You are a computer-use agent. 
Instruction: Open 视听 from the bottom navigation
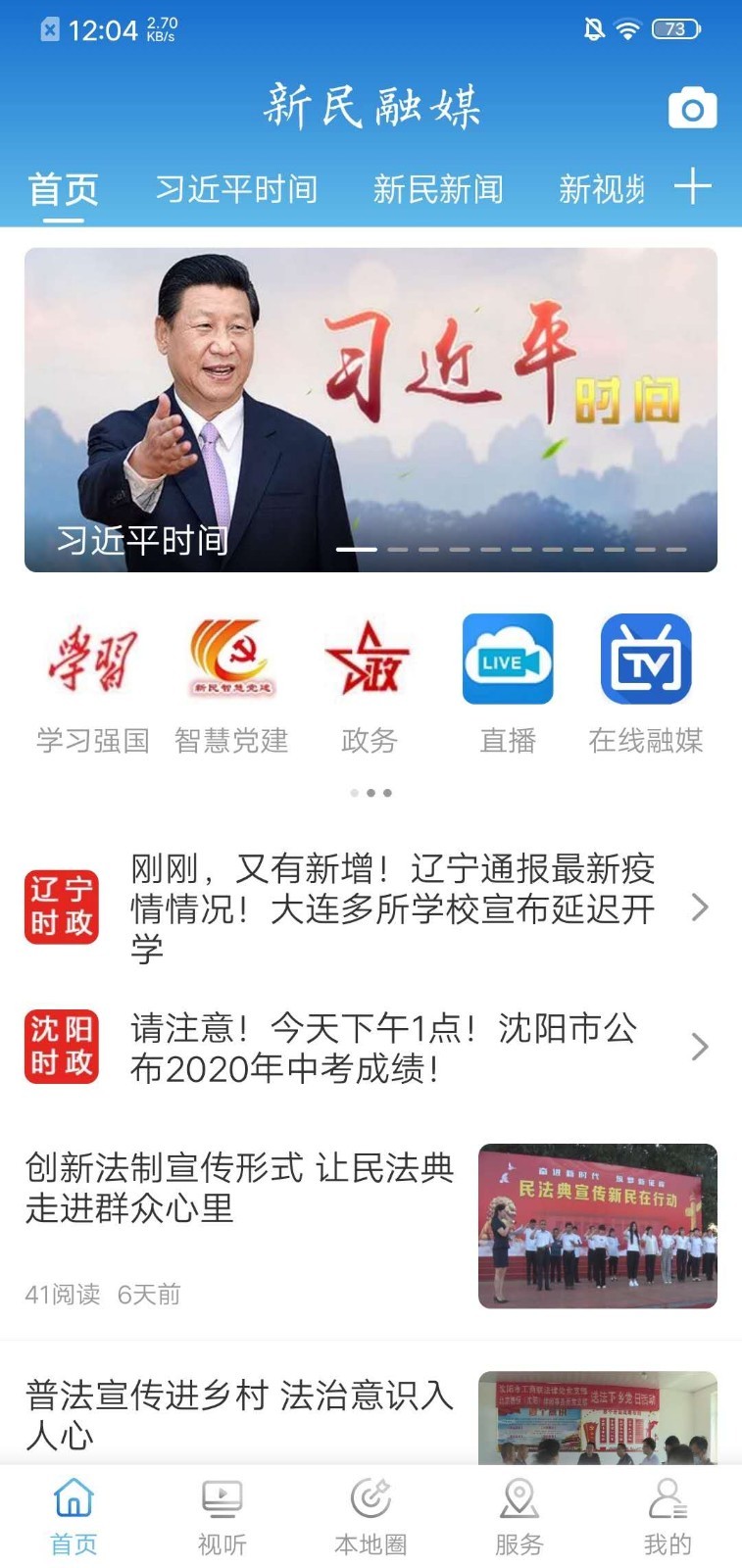223,1509
